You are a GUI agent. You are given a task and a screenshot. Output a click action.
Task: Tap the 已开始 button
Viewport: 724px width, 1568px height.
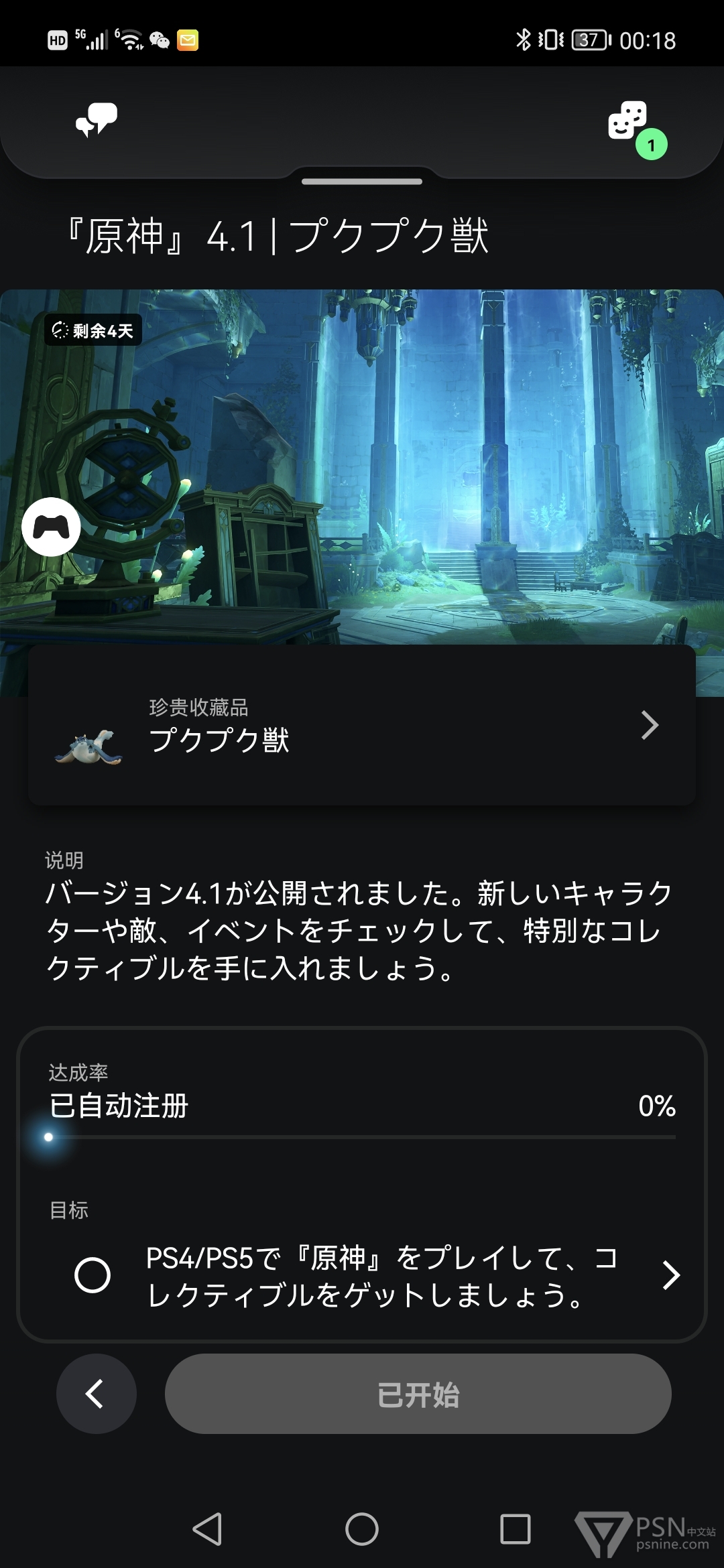click(418, 1394)
